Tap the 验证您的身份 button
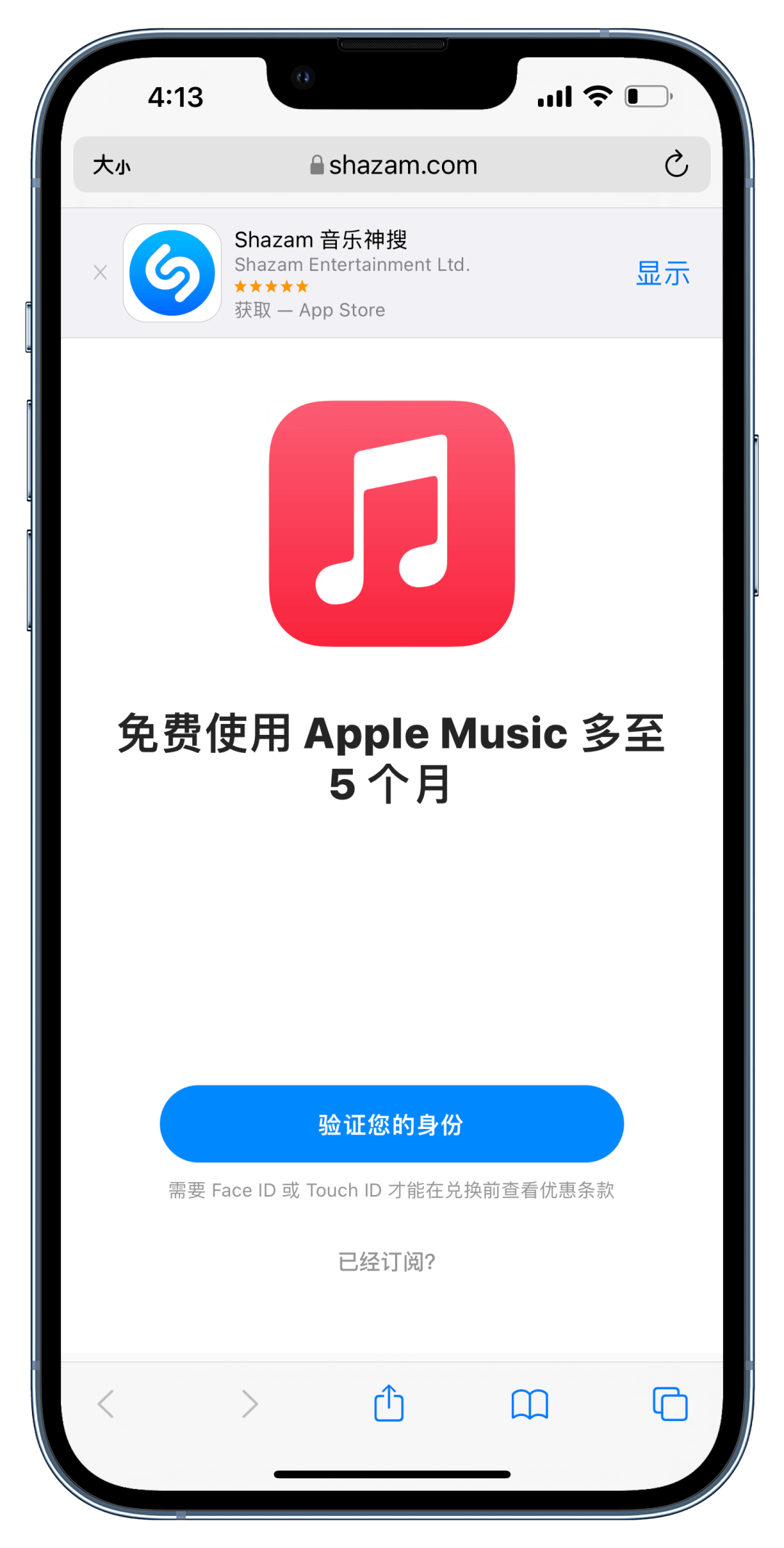Viewport: 784px width, 1548px height. click(391, 1124)
